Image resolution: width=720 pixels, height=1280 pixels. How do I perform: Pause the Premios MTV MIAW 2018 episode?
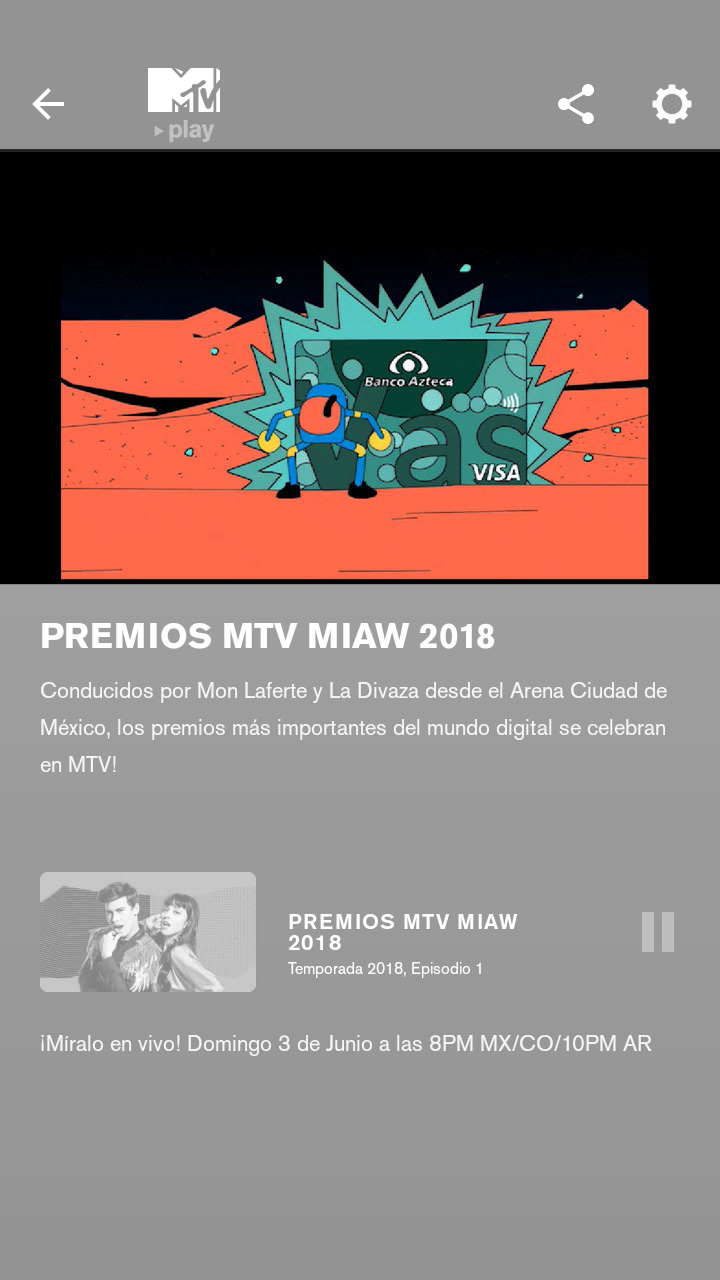tap(658, 932)
